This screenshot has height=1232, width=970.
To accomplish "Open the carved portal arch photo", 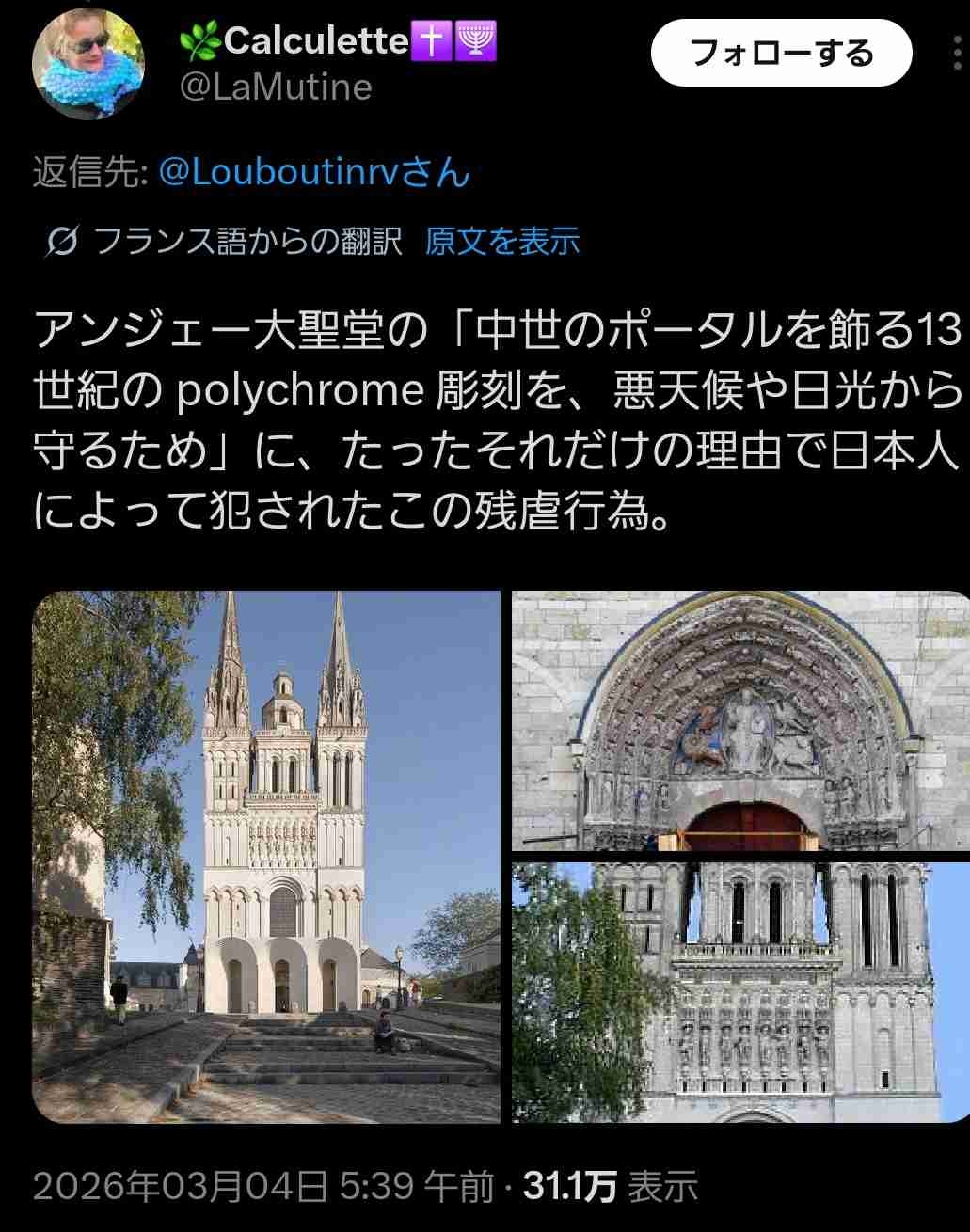I will point(740,720).
